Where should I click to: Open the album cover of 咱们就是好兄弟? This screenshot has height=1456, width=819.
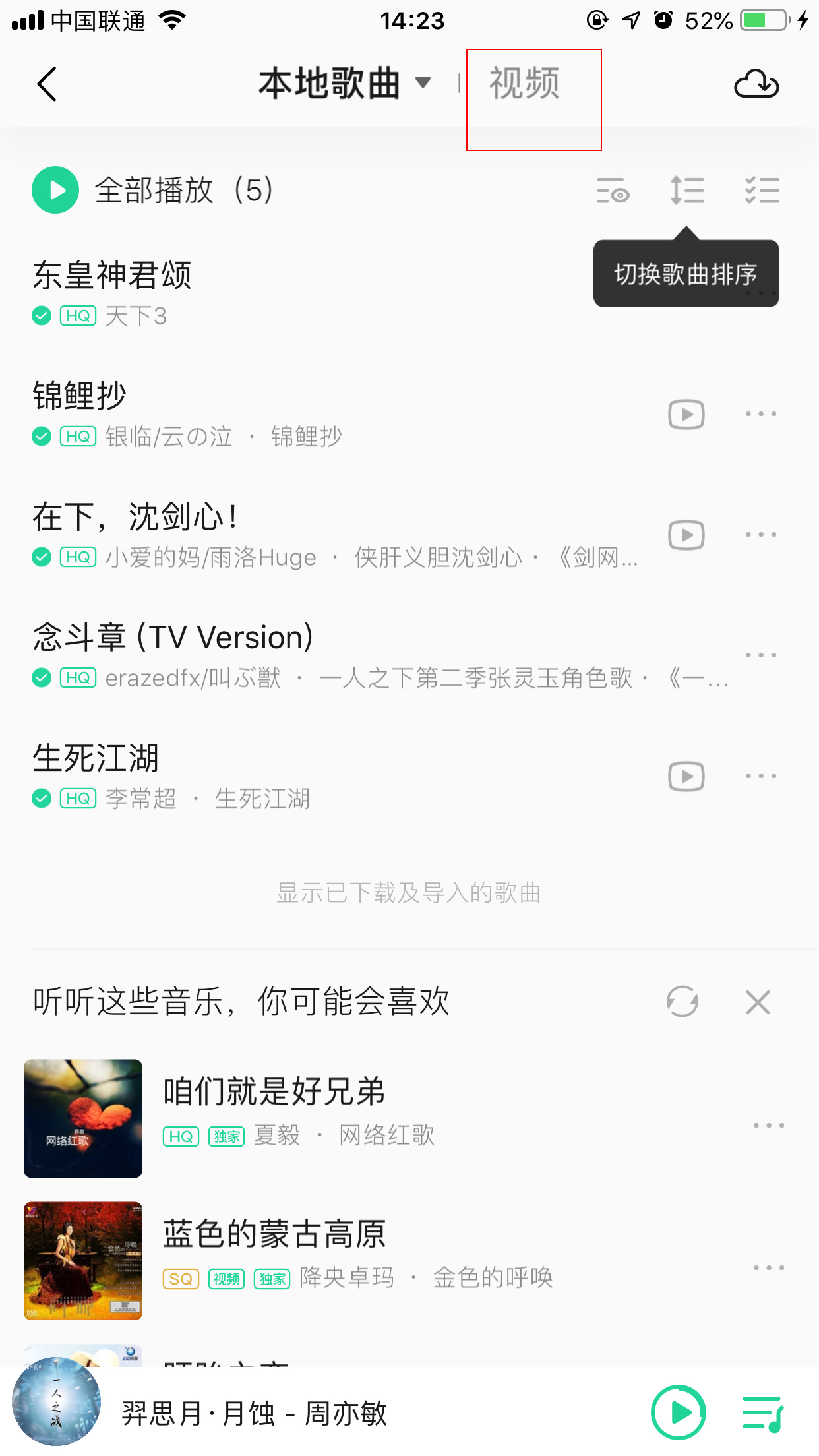click(x=82, y=1118)
